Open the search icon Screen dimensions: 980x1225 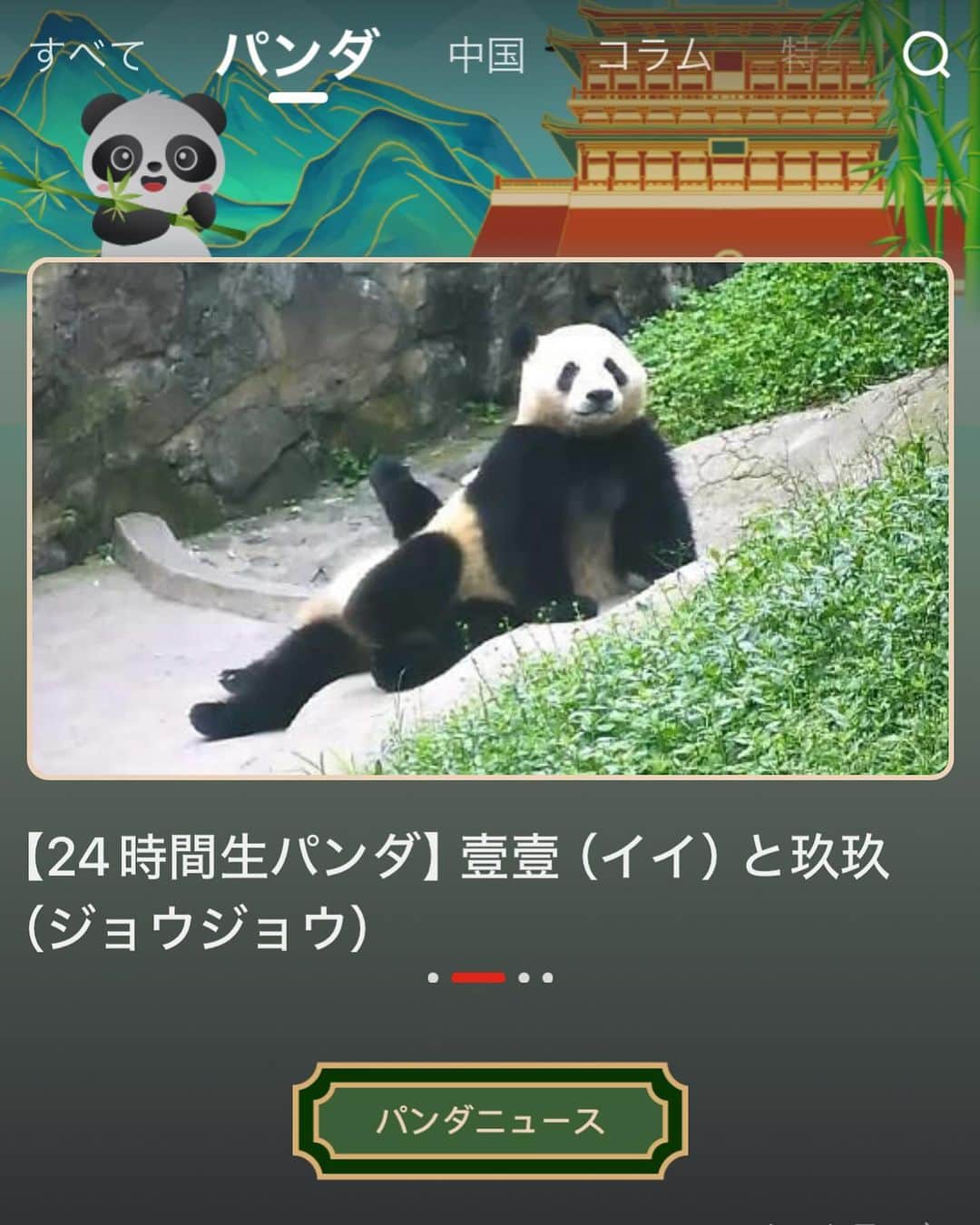pos(926,56)
